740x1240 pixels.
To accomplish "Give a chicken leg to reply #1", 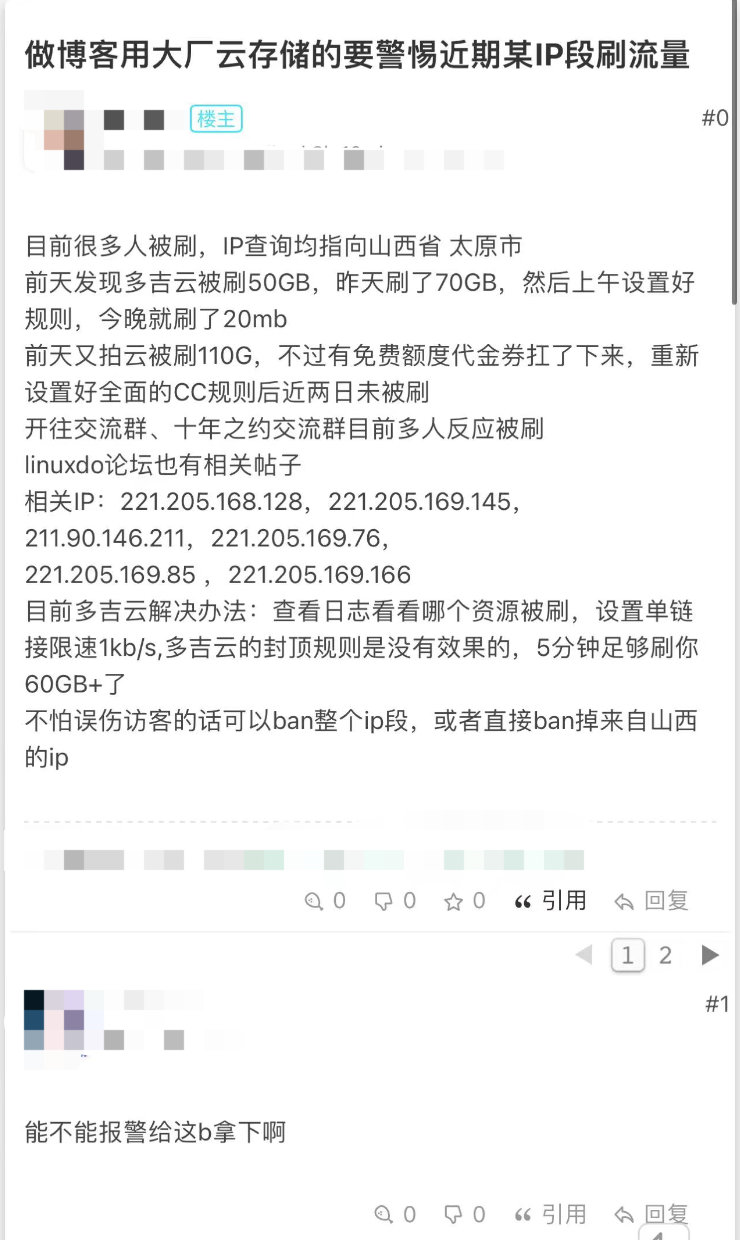I will pyautogui.click(x=385, y=1214).
